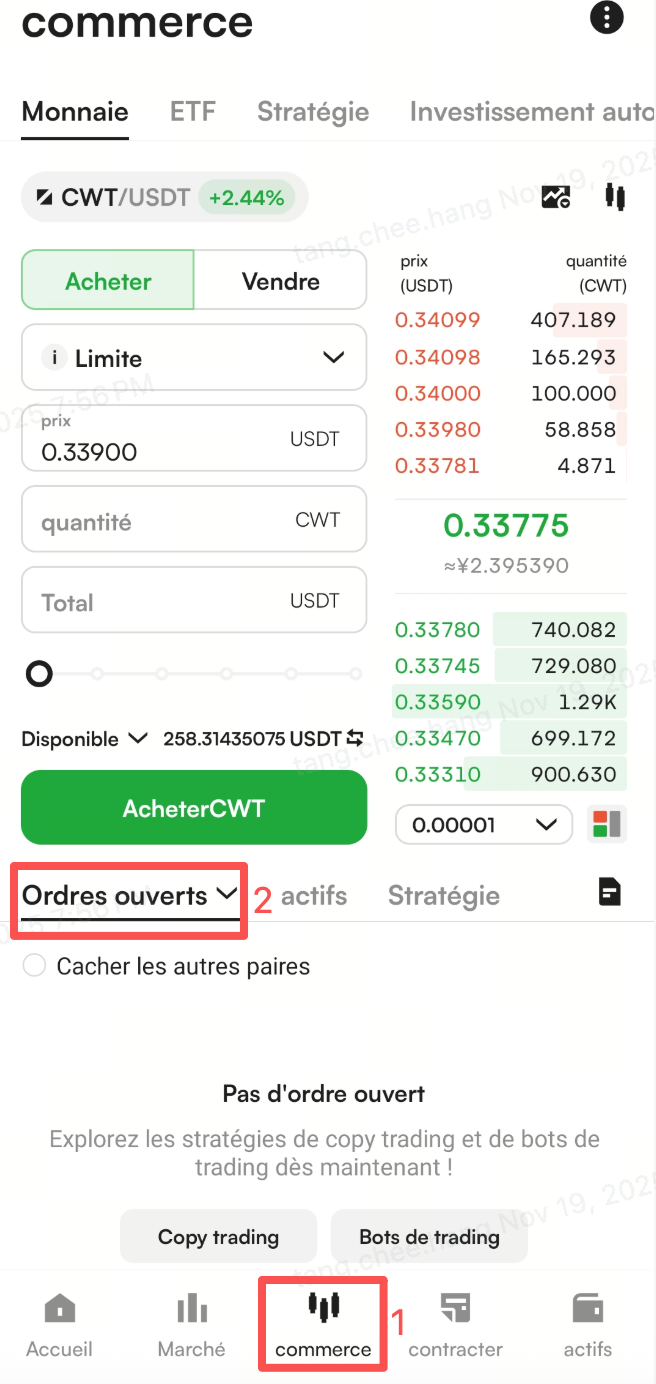Change the order book layout icon
The width and height of the screenshot is (656, 1384).
point(606,825)
